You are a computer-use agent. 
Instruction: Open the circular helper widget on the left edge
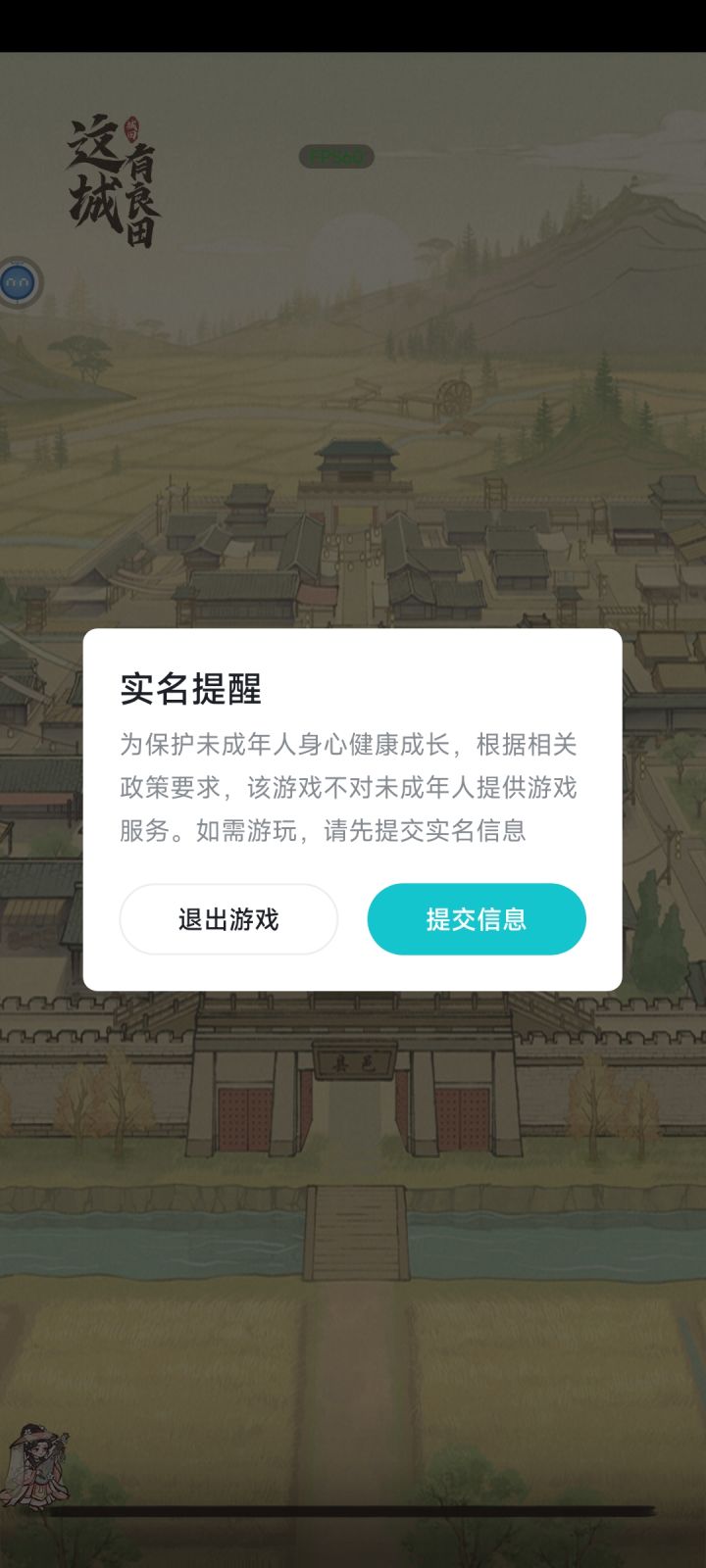18,281
